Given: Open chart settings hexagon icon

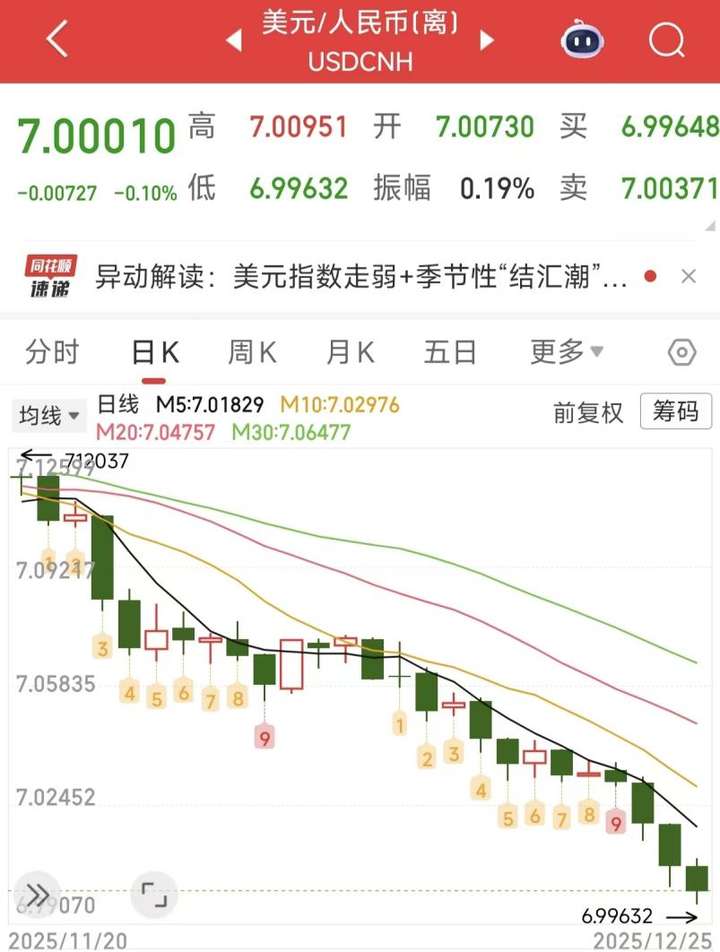Looking at the screenshot, I should pos(681,352).
